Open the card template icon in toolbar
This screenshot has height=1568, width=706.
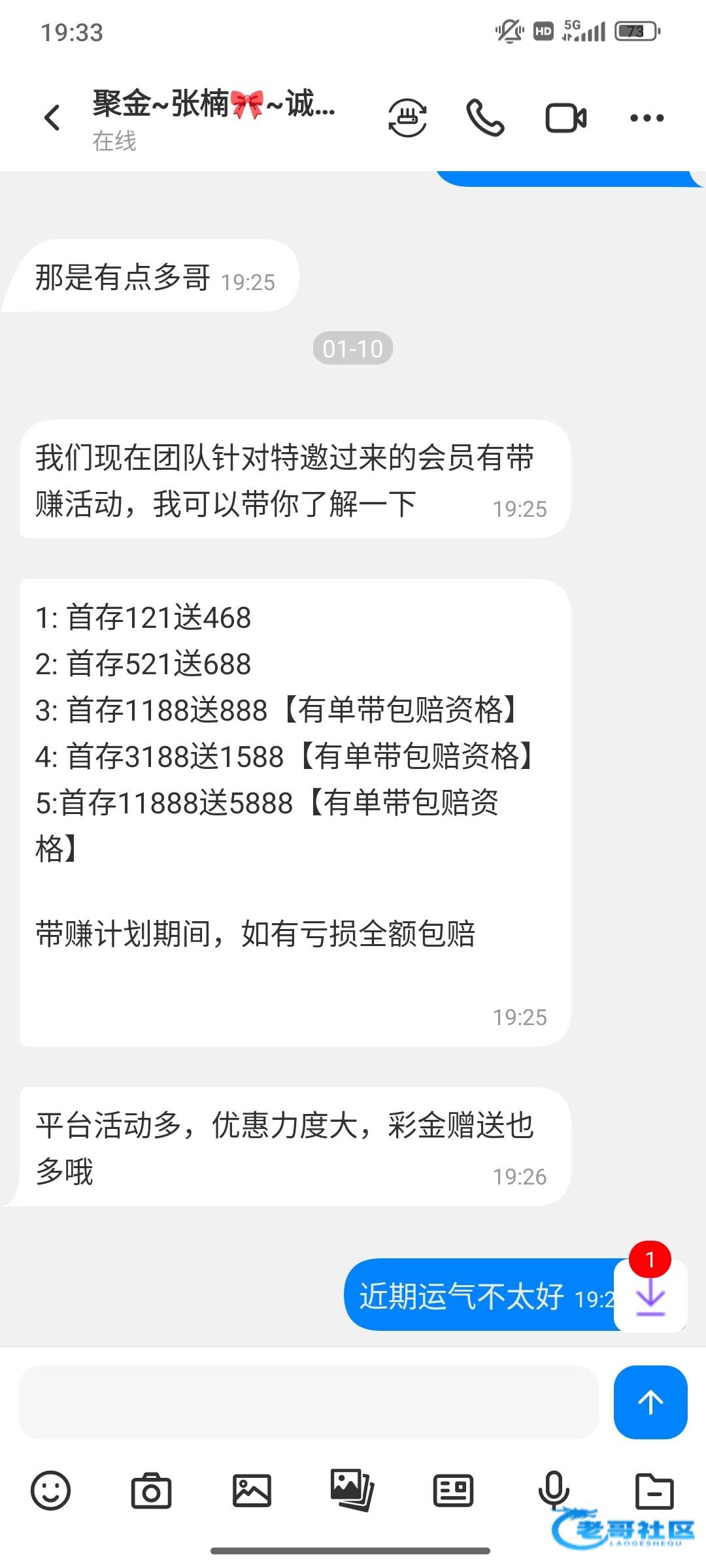click(453, 1491)
